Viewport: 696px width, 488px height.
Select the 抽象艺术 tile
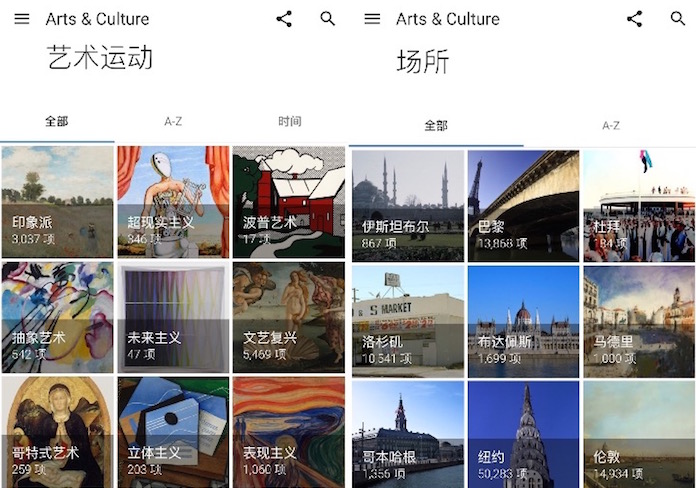(x=57, y=318)
